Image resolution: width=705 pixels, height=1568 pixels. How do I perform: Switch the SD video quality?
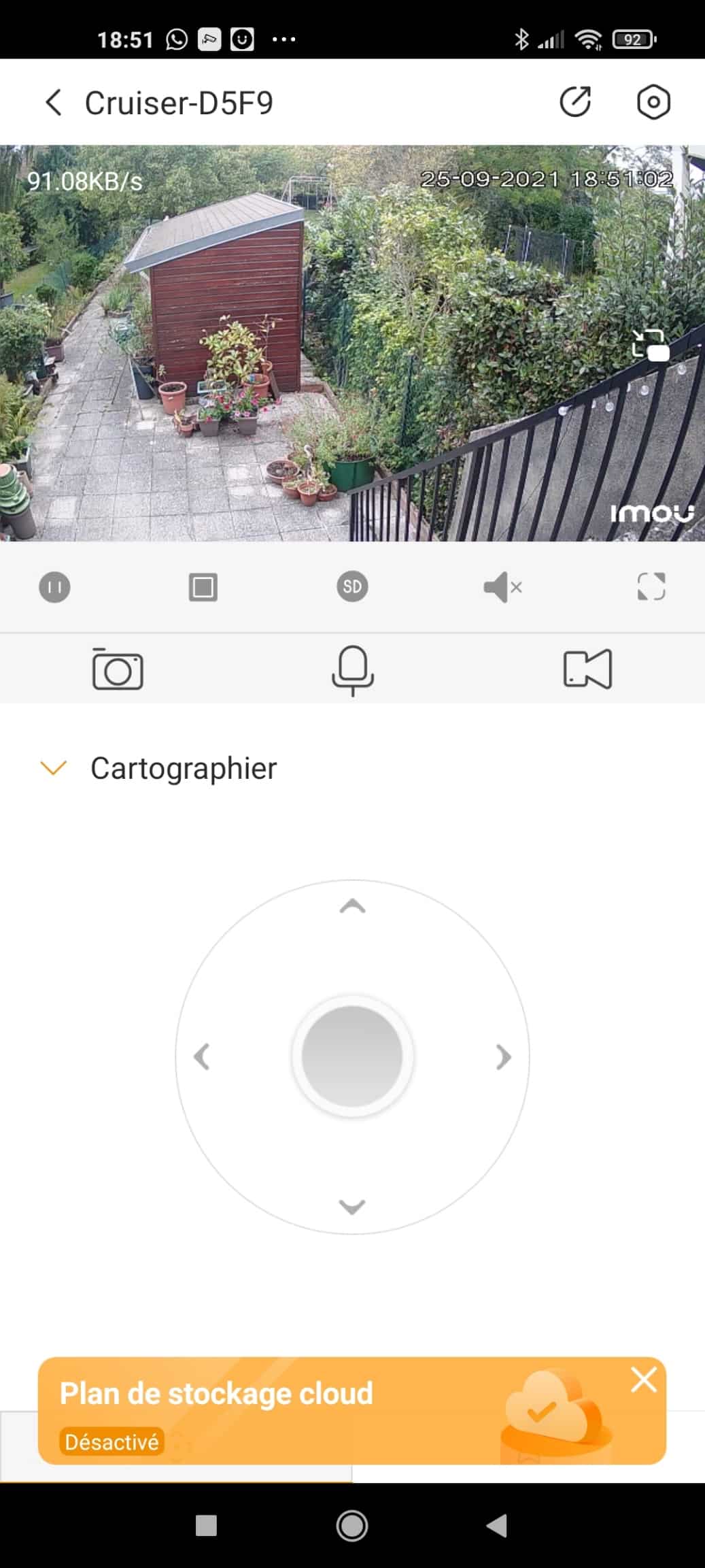coord(352,586)
